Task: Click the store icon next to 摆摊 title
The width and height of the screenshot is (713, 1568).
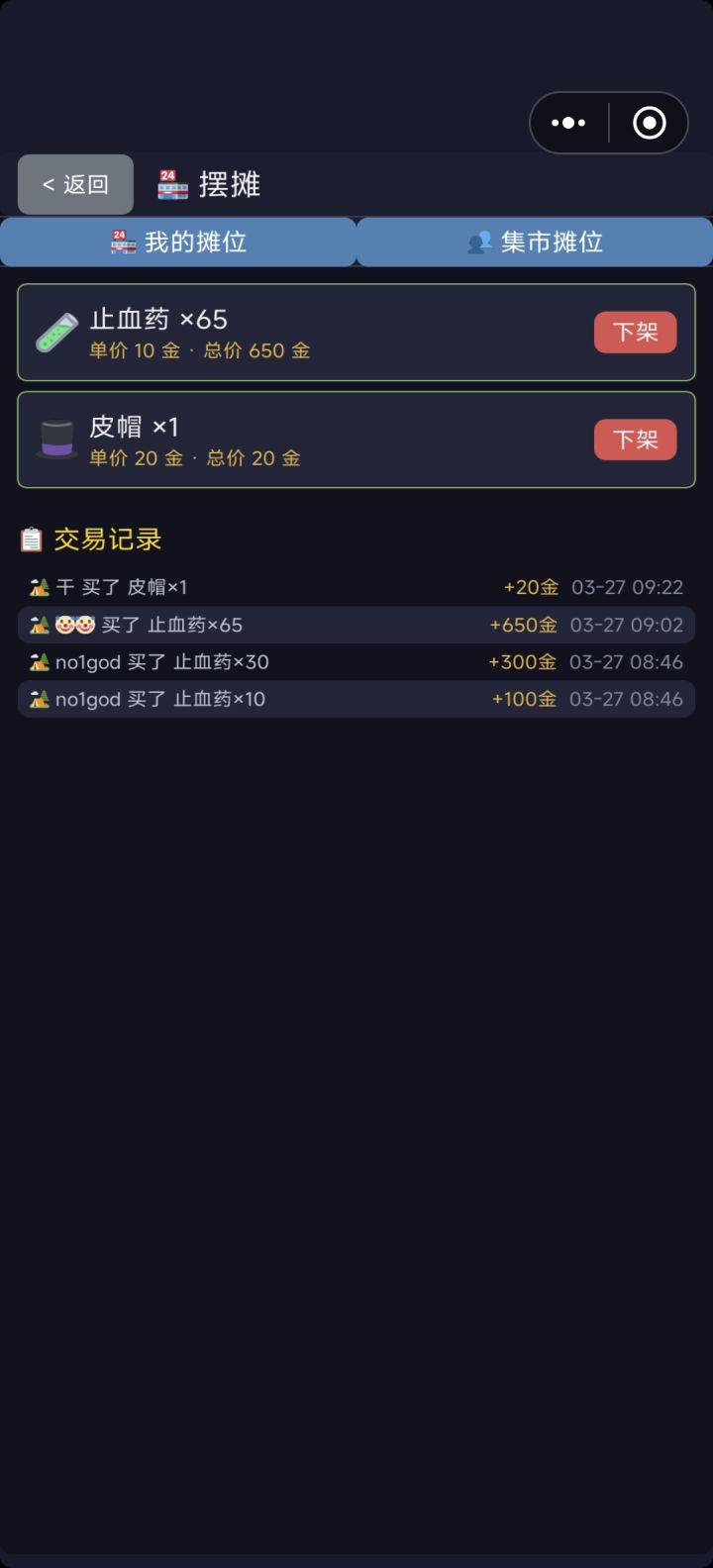Action: pyautogui.click(x=170, y=183)
